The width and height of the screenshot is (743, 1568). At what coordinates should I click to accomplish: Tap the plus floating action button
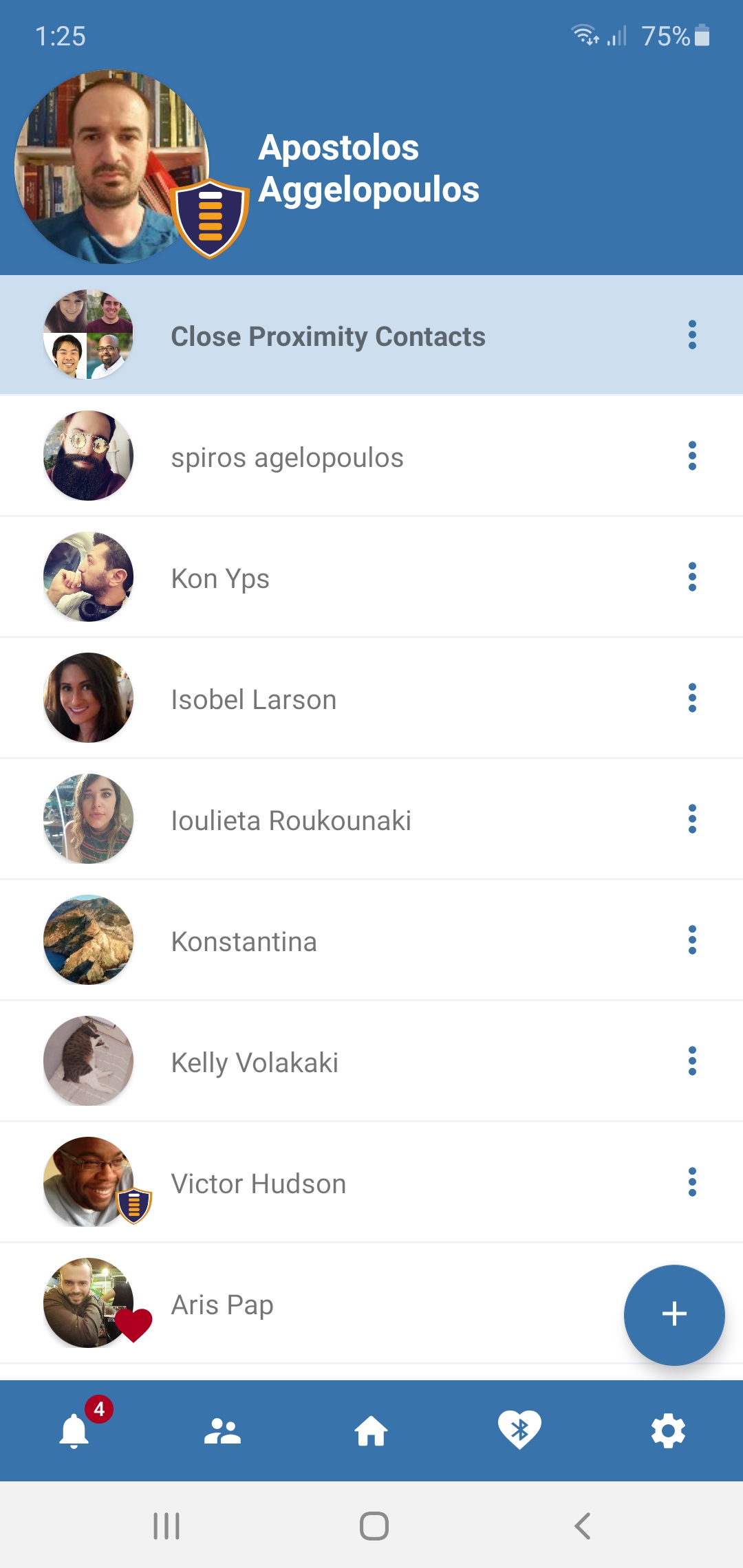click(674, 1314)
